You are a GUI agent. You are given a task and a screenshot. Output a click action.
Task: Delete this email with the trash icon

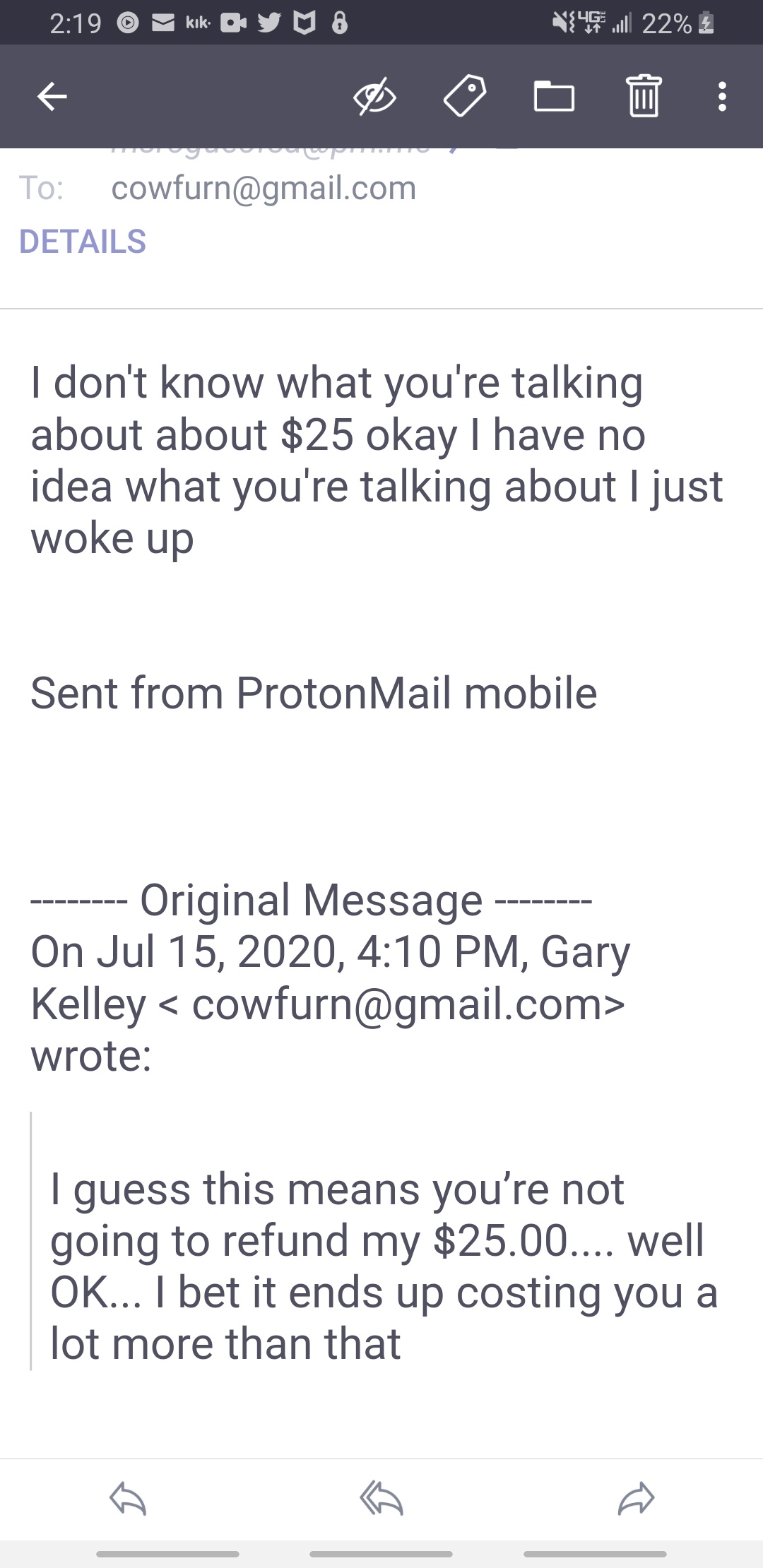644,96
